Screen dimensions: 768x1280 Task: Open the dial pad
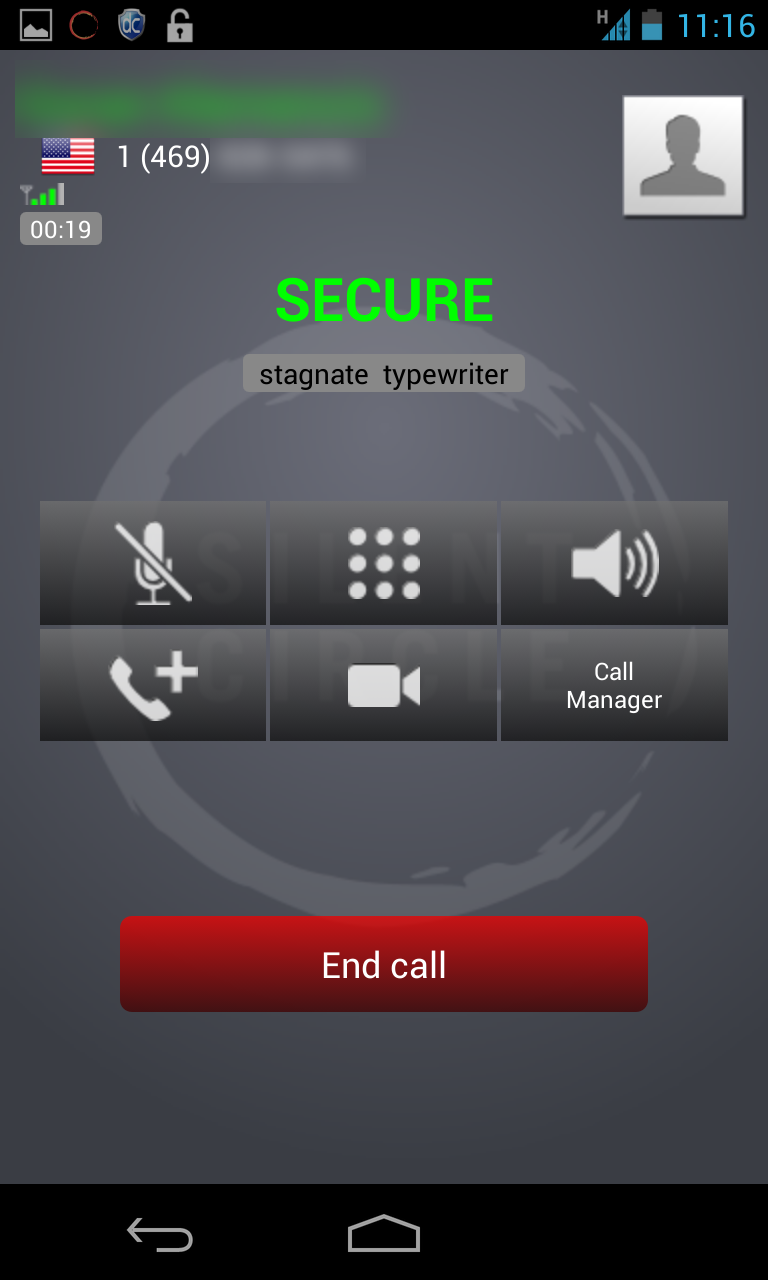click(384, 563)
